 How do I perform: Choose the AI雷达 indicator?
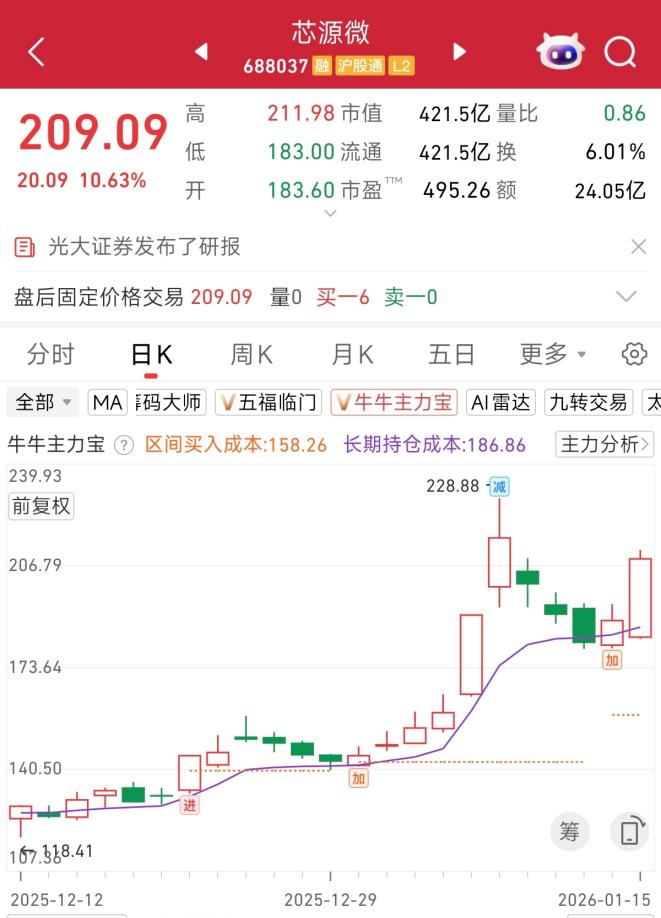pos(499,402)
